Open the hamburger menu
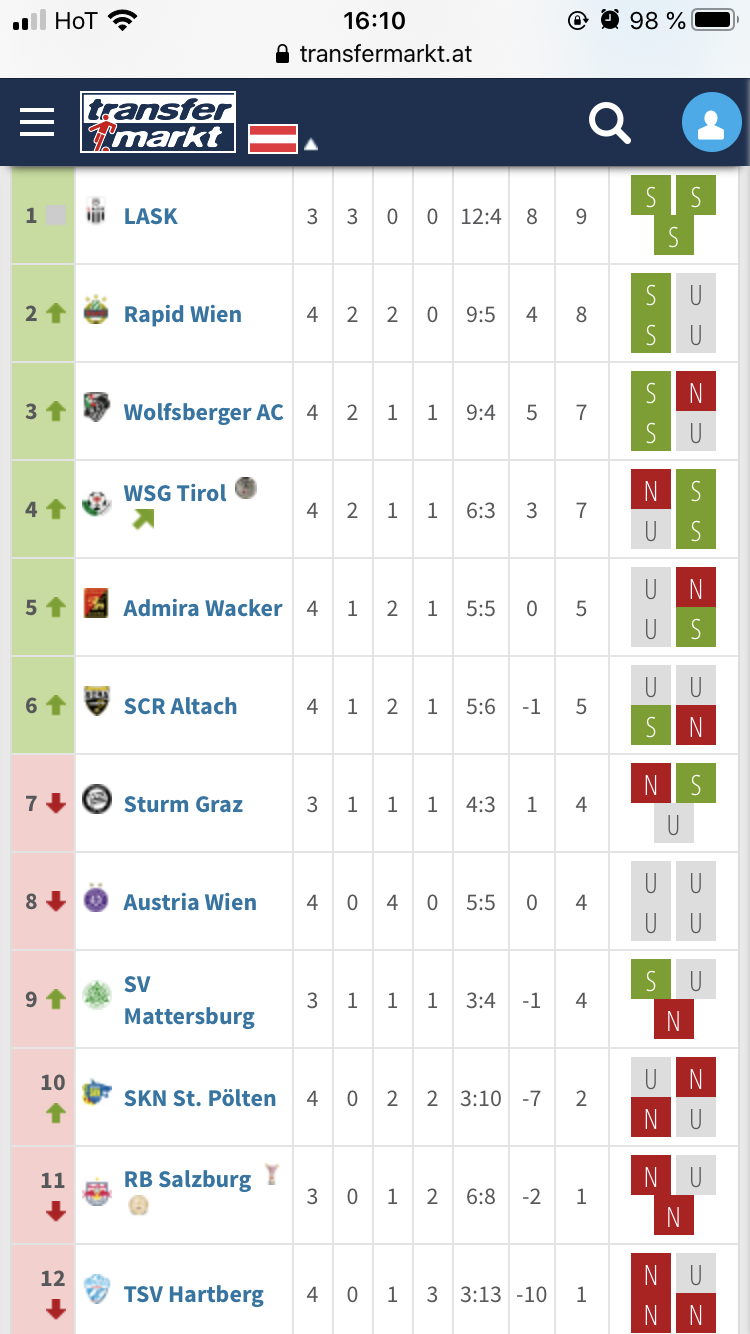Image resolution: width=750 pixels, height=1334 pixels. click(x=37, y=122)
